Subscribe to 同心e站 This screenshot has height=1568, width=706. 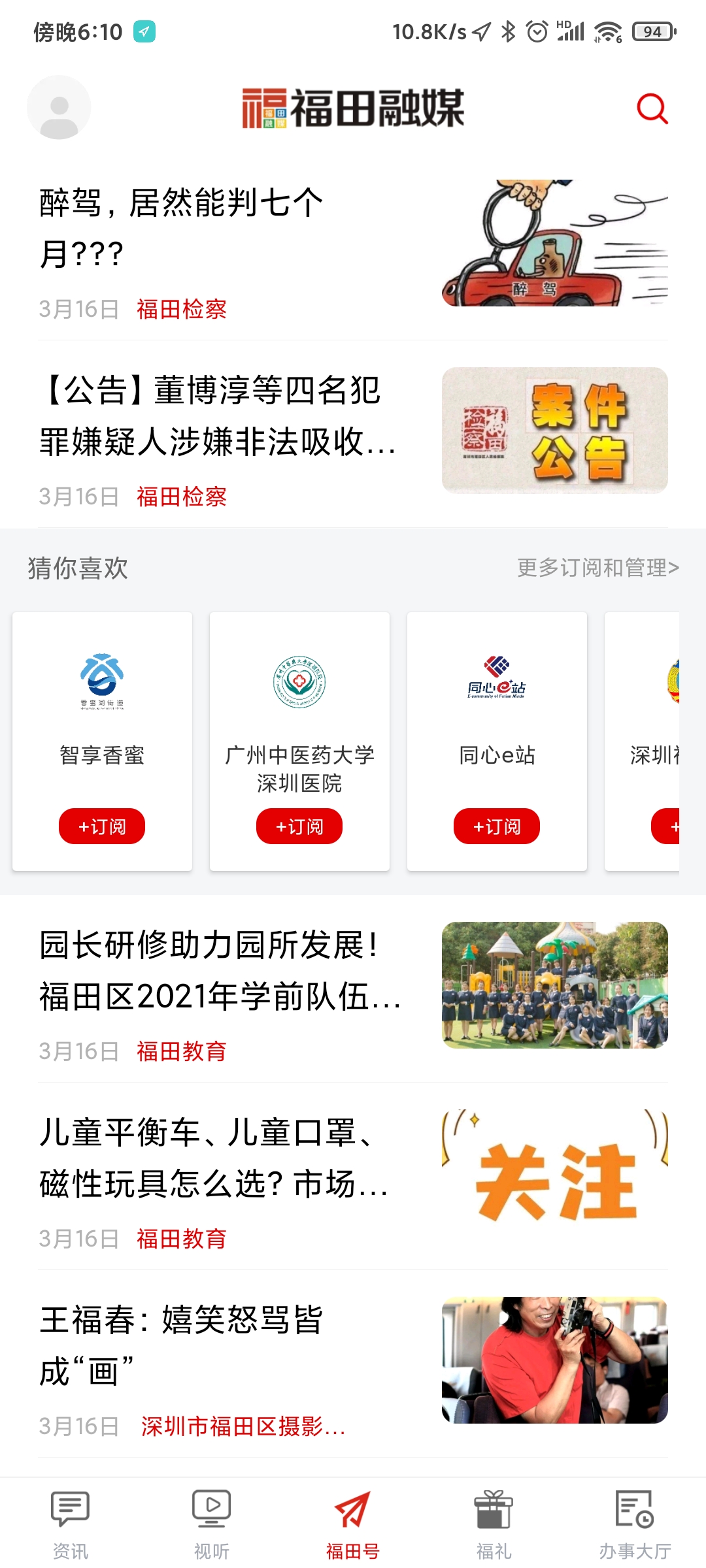497,826
